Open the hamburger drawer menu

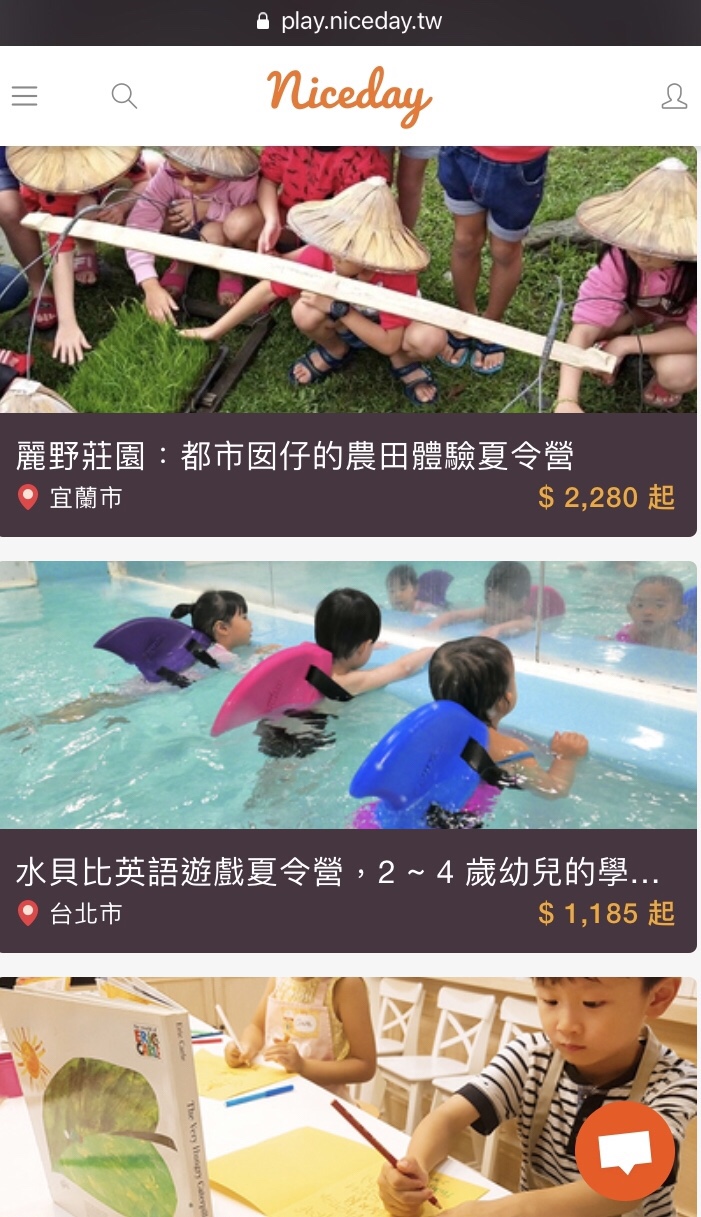[25, 96]
